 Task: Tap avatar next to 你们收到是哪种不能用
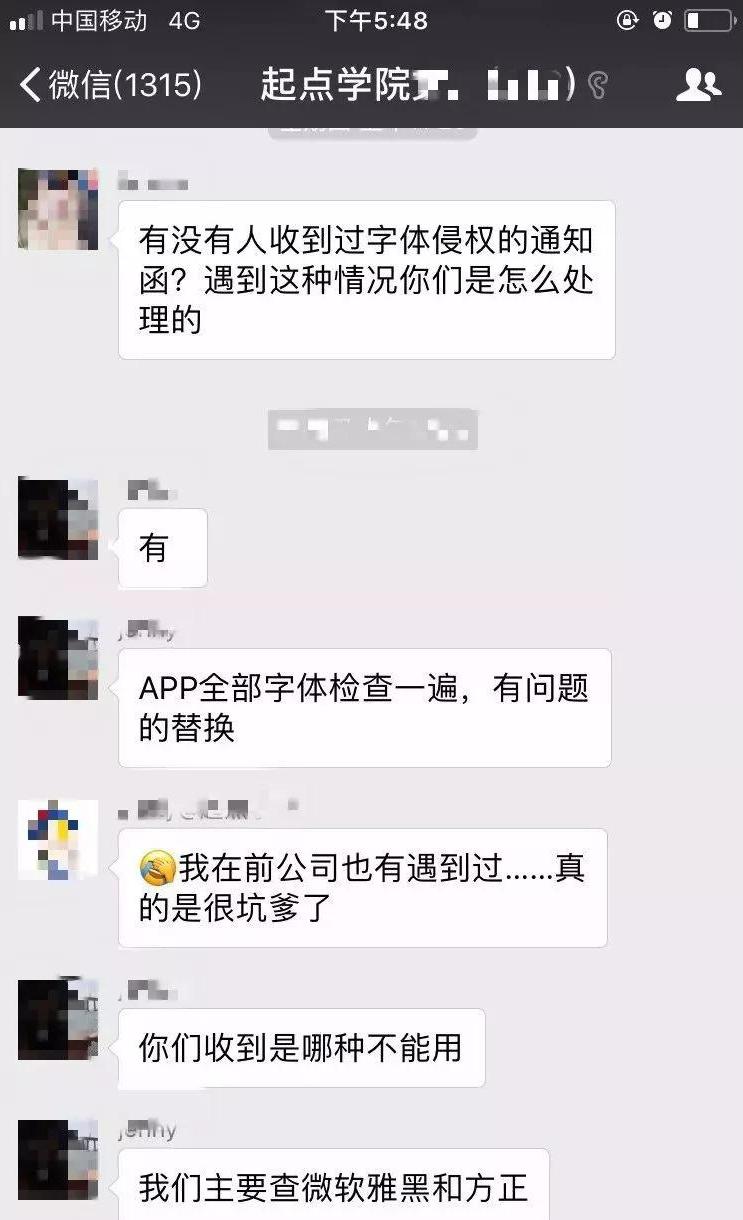[58, 1018]
